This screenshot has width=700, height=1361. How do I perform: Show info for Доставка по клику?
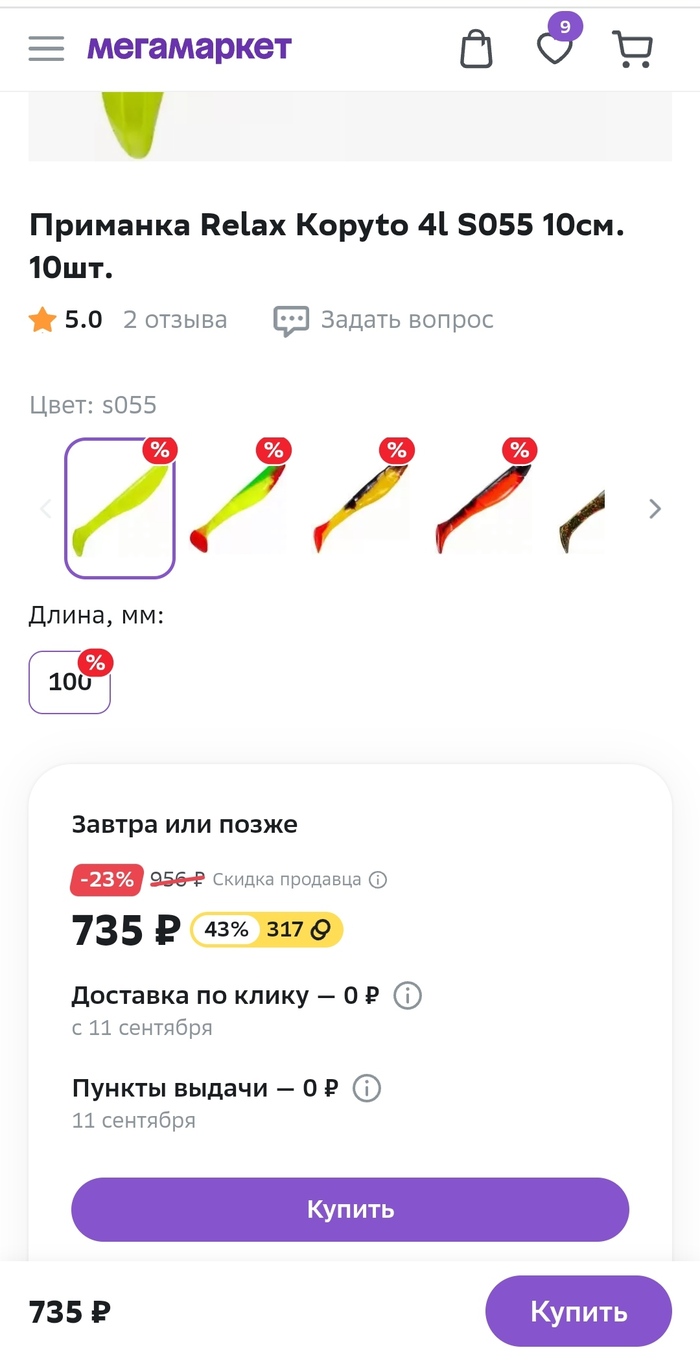[x=407, y=996]
